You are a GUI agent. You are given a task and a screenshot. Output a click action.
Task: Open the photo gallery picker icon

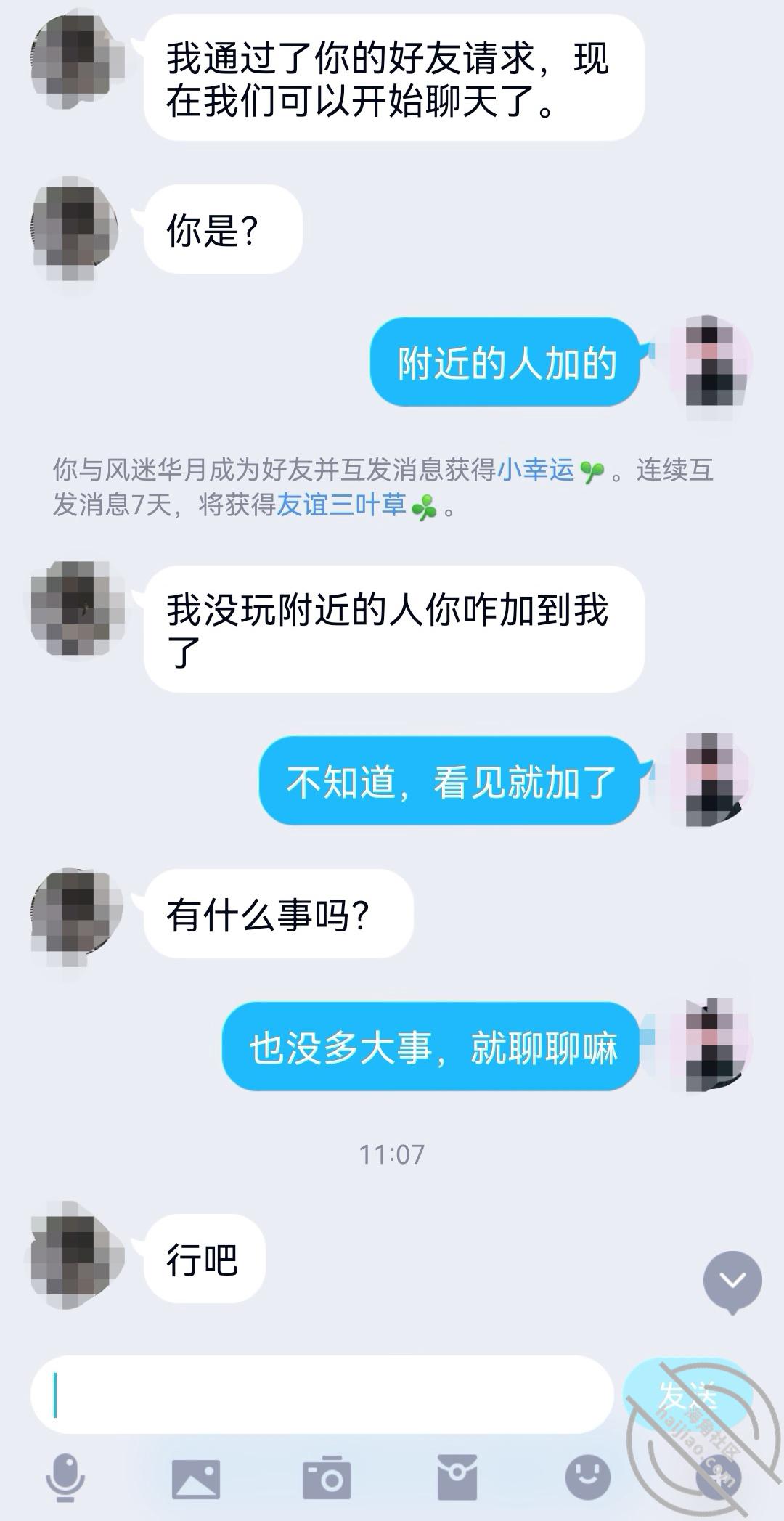pos(195,1477)
